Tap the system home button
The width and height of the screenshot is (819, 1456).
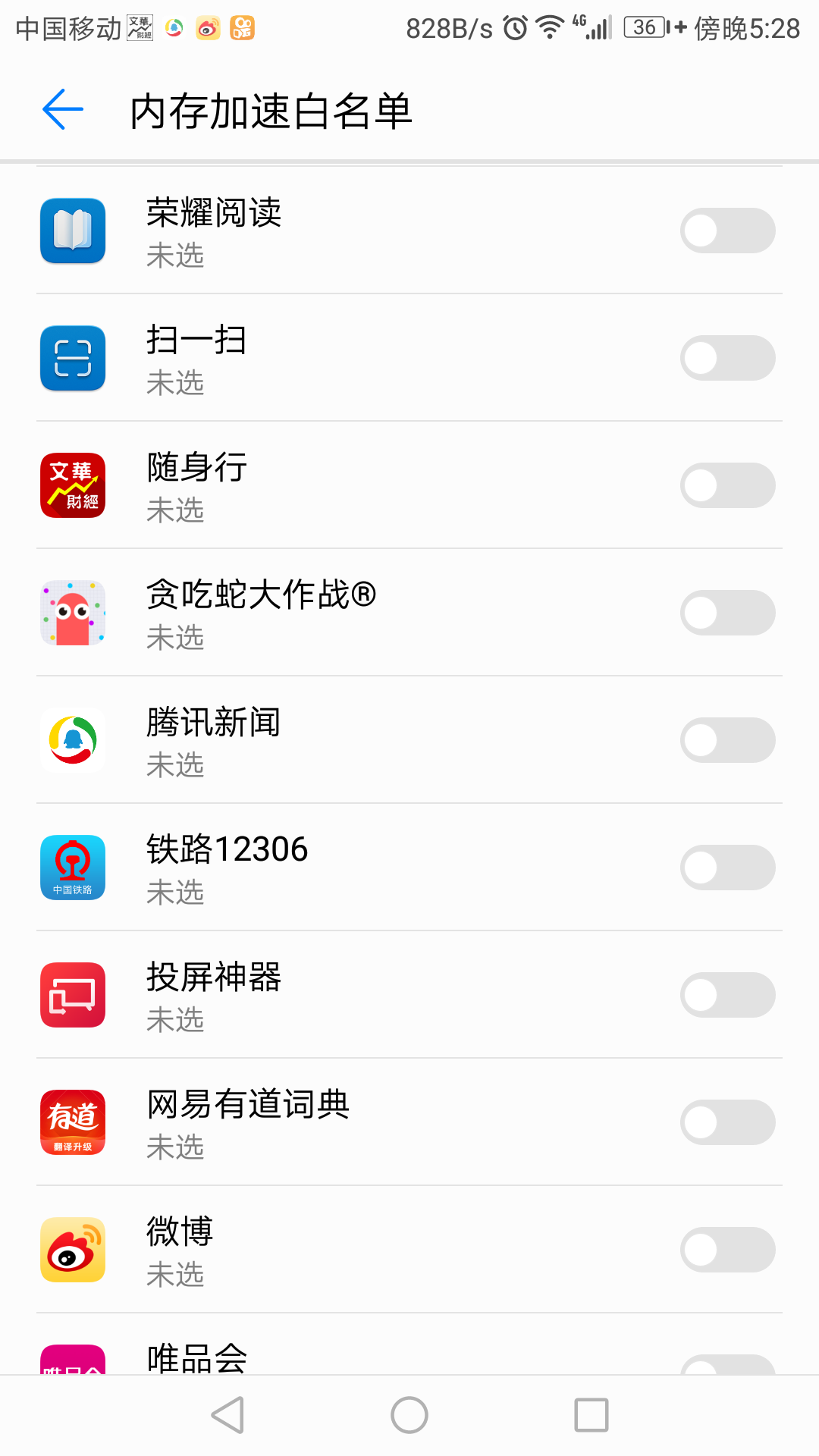[409, 1415]
